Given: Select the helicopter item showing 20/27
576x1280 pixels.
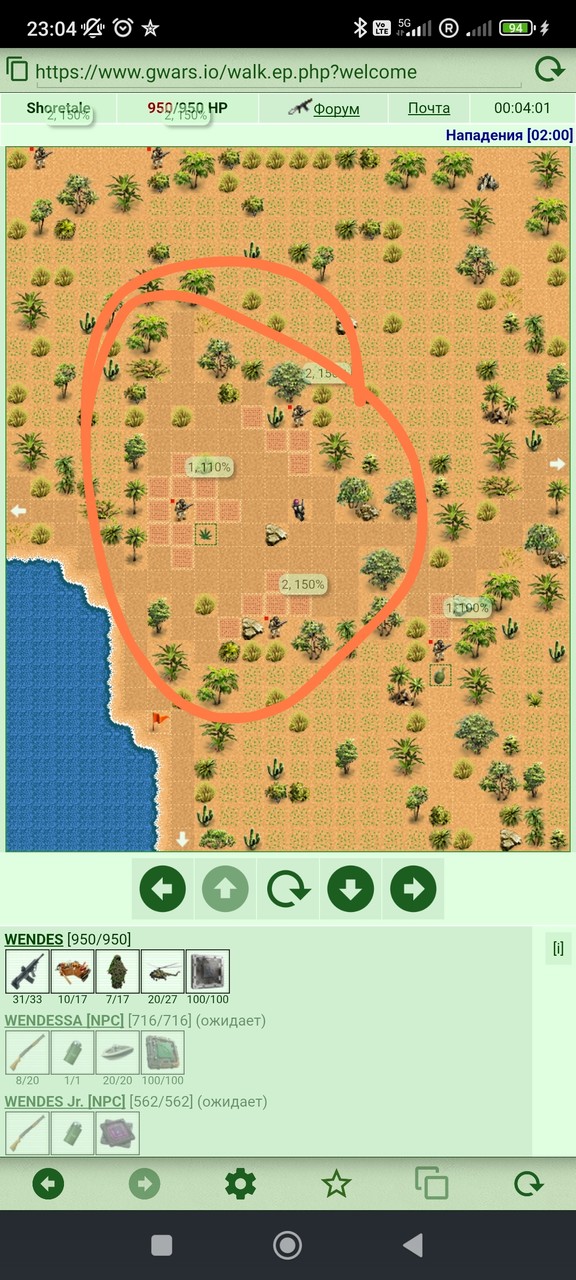Looking at the screenshot, I should 162,971.
